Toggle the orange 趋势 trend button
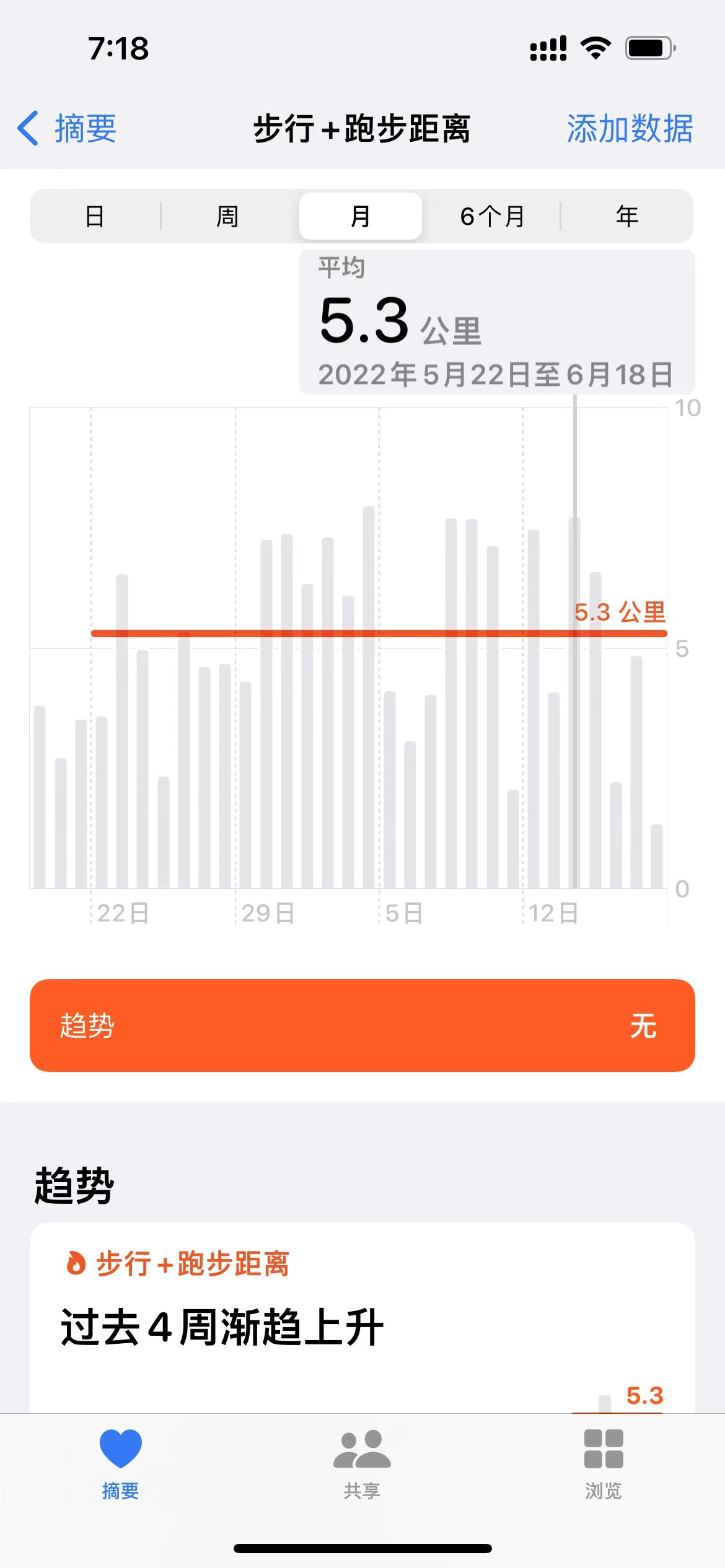 pos(362,1026)
